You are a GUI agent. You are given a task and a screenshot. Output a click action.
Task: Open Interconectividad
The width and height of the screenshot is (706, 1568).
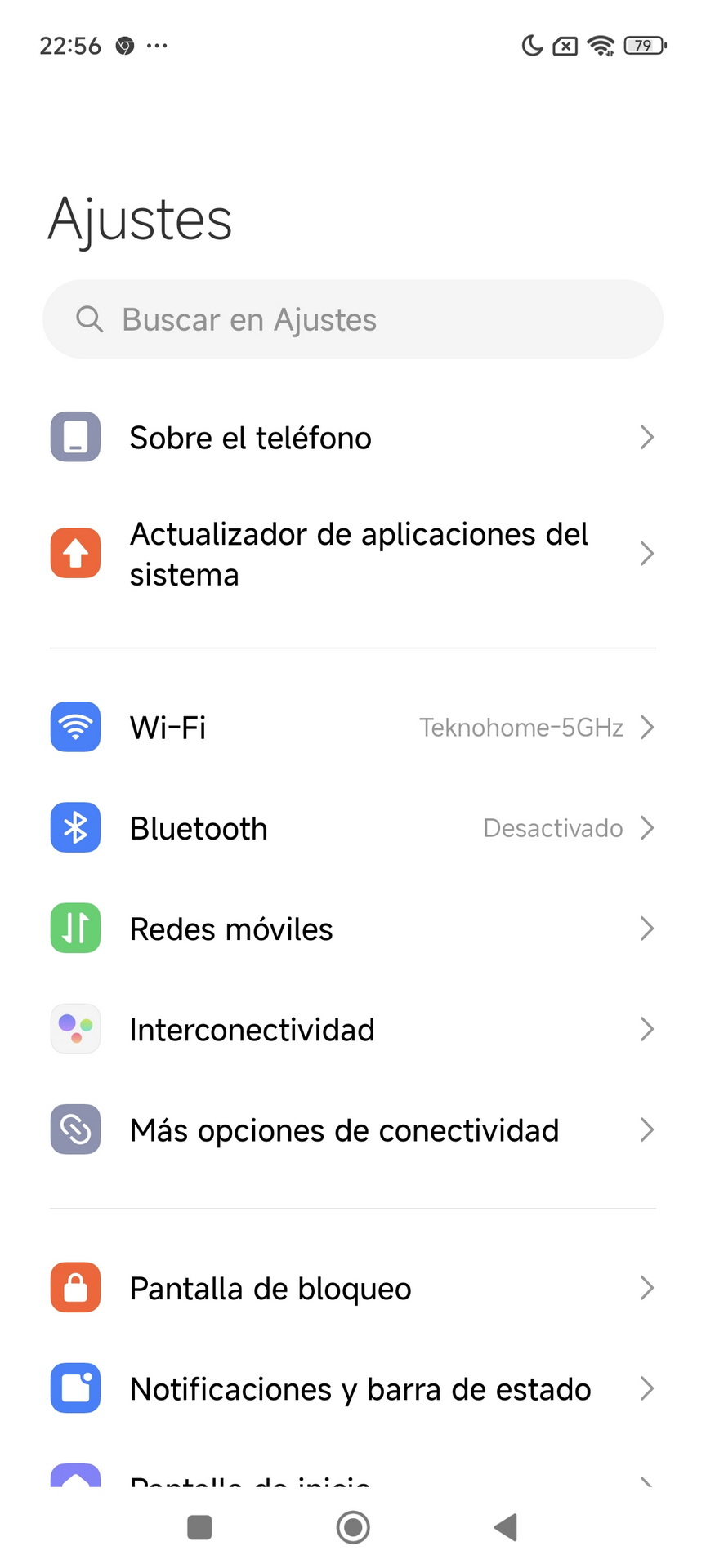pyautogui.click(x=353, y=1029)
